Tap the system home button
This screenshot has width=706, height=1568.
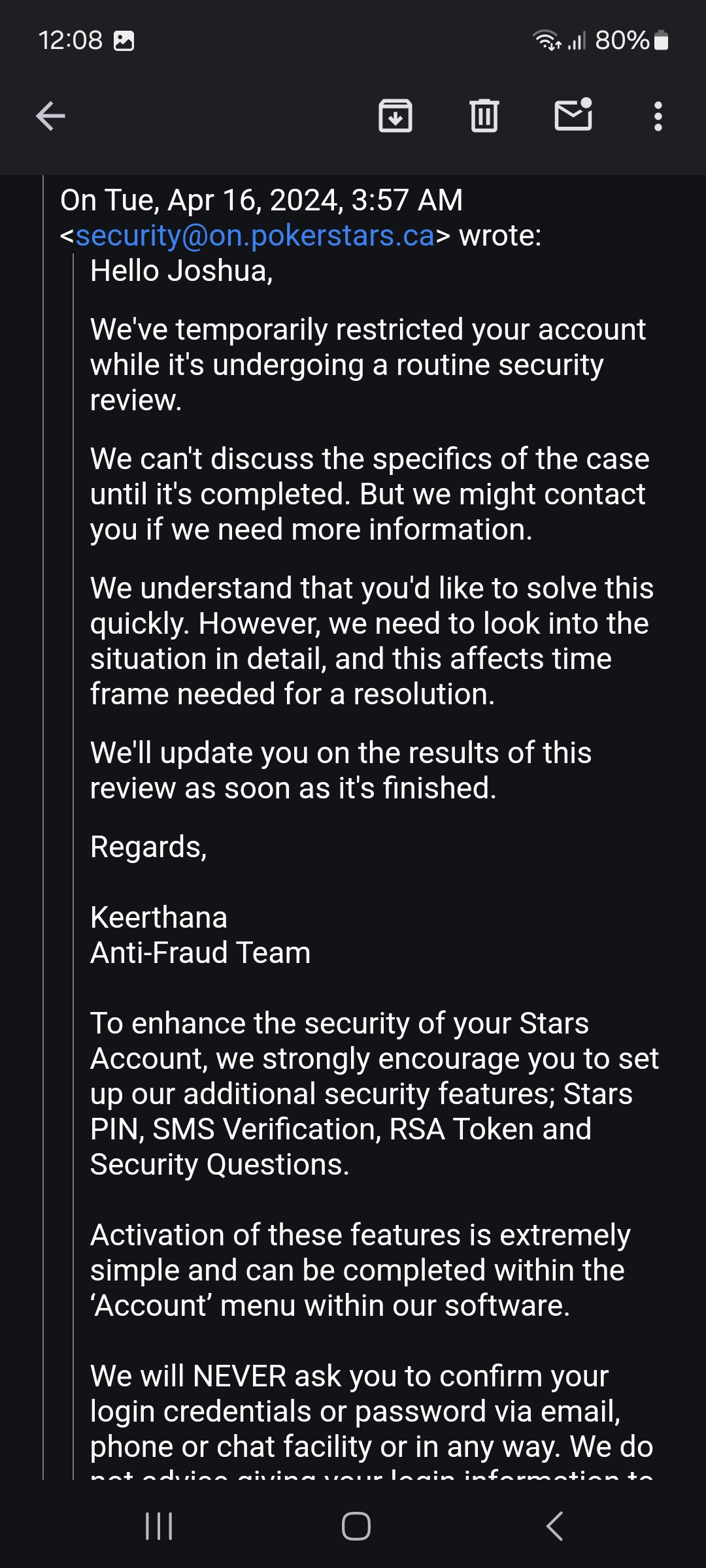click(356, 1526)
